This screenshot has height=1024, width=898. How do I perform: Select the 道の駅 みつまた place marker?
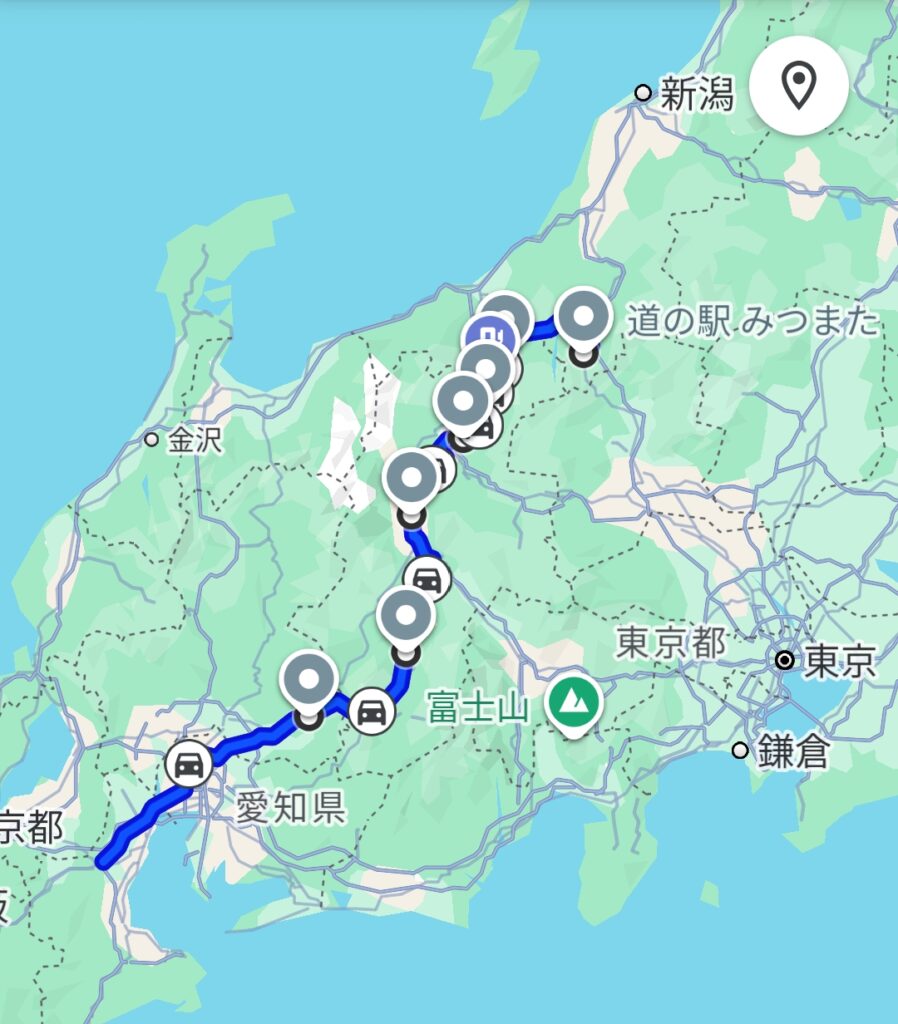click(584, 319)
